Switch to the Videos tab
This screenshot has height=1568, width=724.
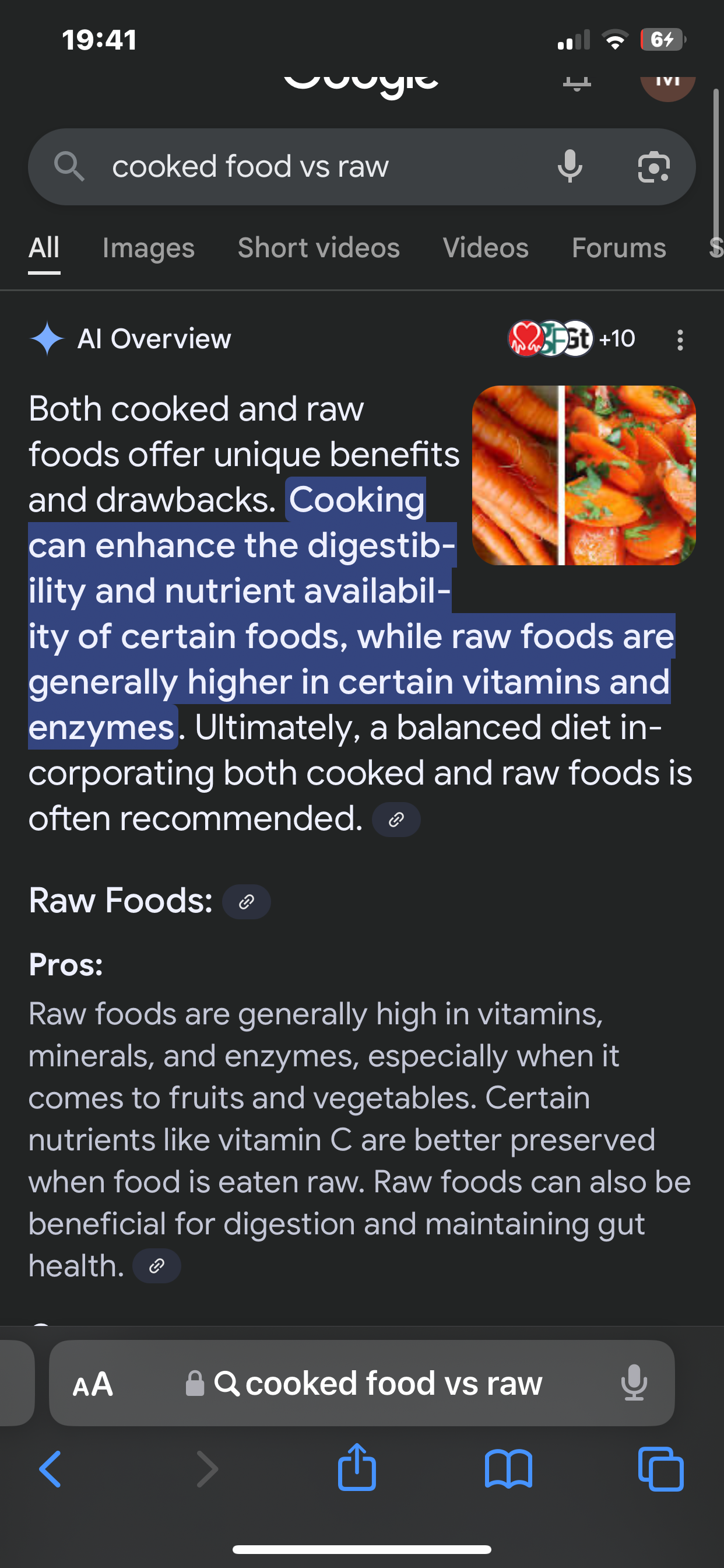[x=486, y=249]
